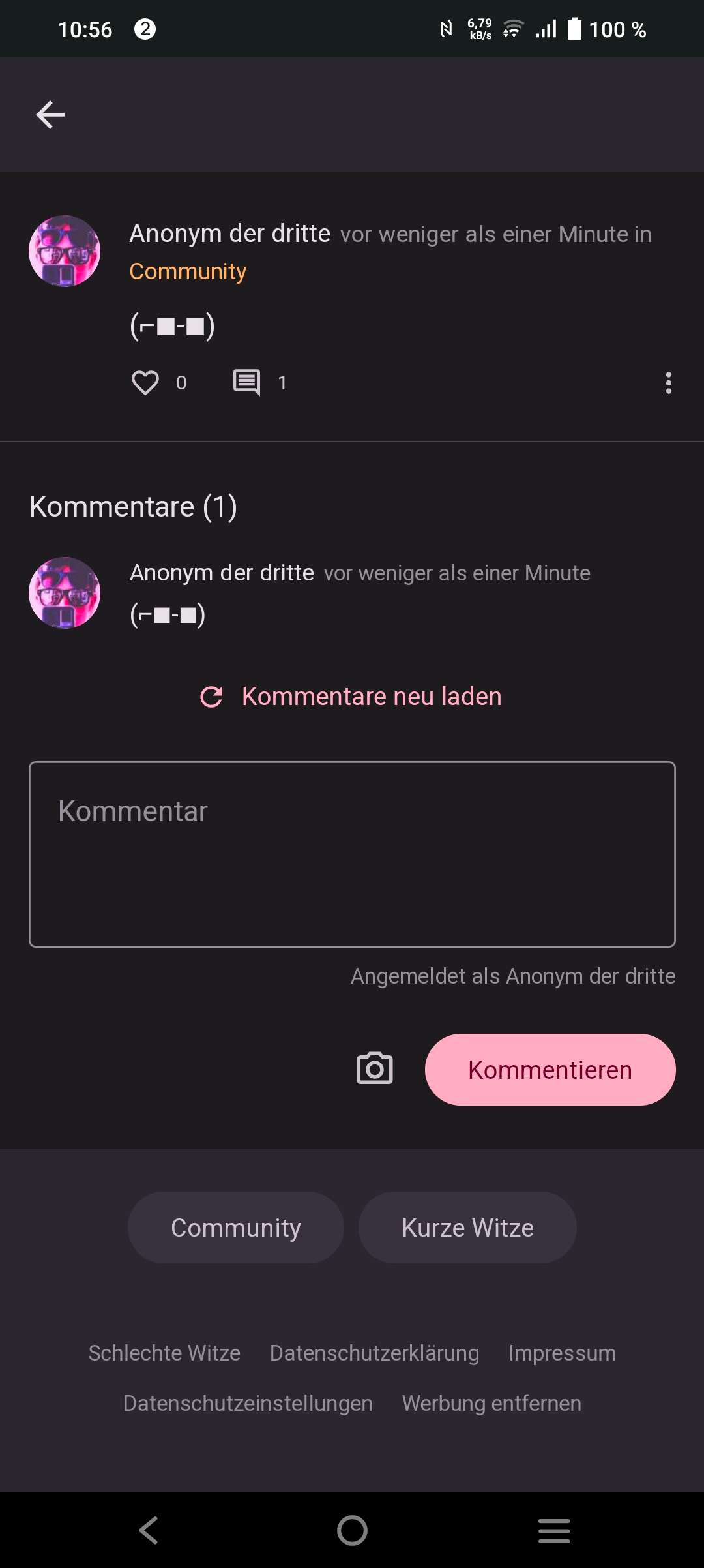The width and height of the screenshot is (704, 1568).
Task: Open Datenschutzerklärung
Action: pyautogui.click(x=374, y=1353)
